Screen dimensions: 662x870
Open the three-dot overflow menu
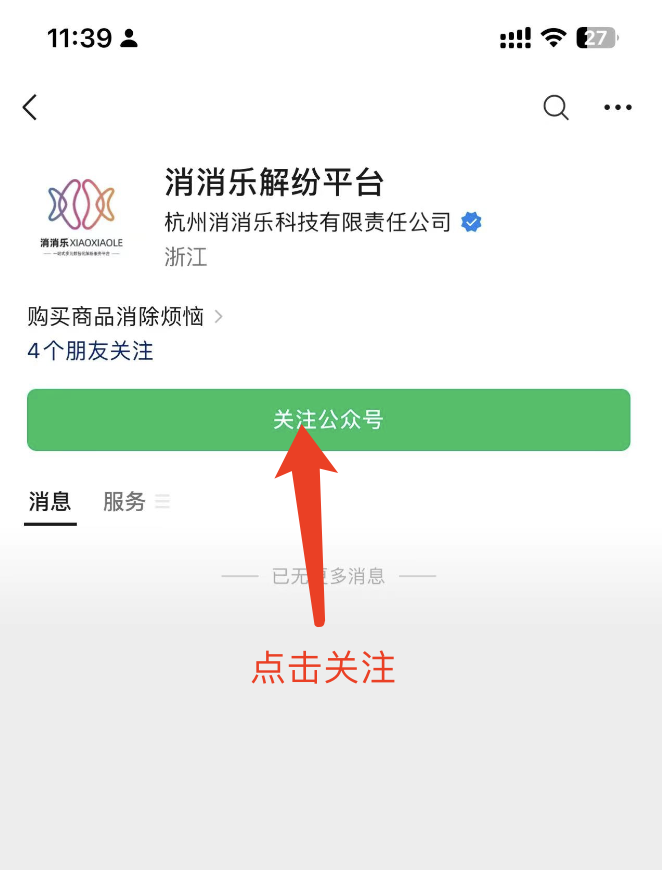coord(618,107)
